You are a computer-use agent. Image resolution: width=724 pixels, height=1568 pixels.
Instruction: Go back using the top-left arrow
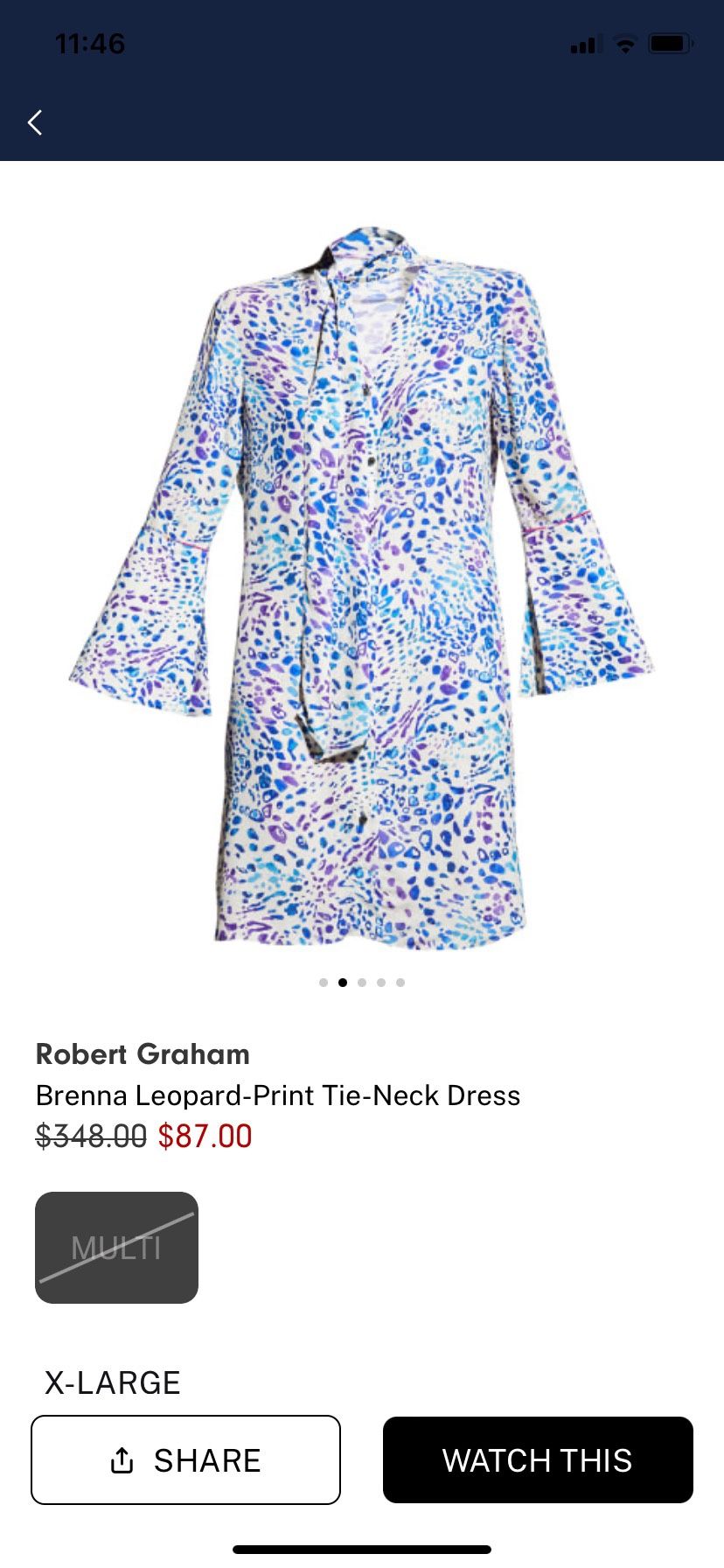(35, 122)
